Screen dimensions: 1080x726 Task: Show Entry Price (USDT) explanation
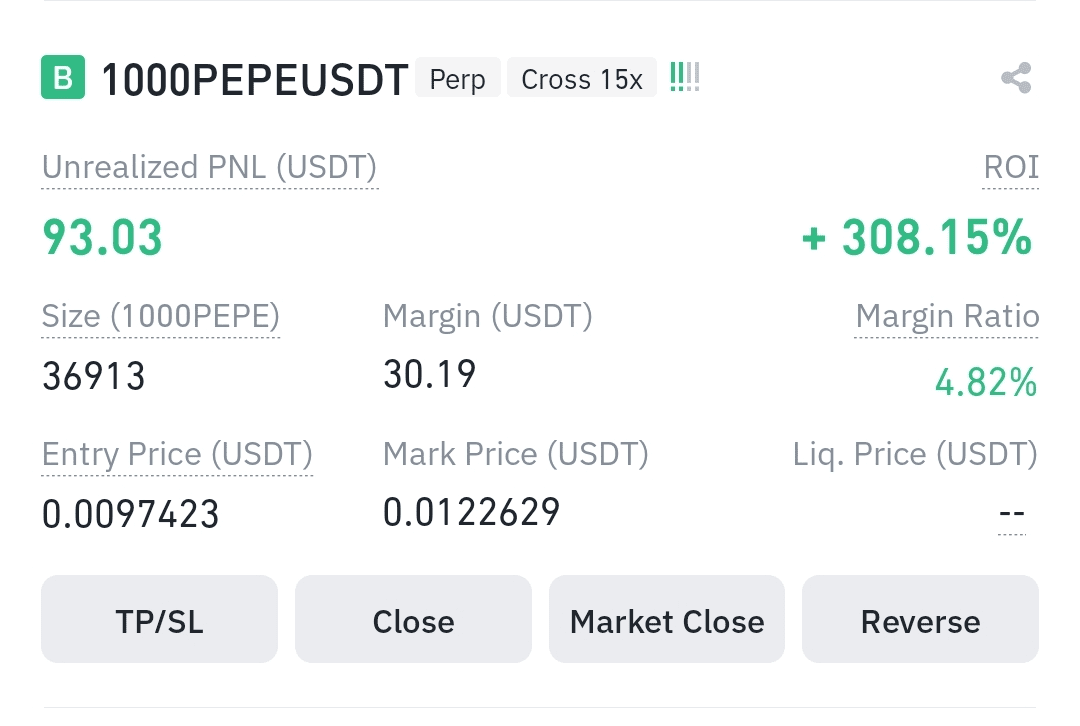(x=177, y=455)
